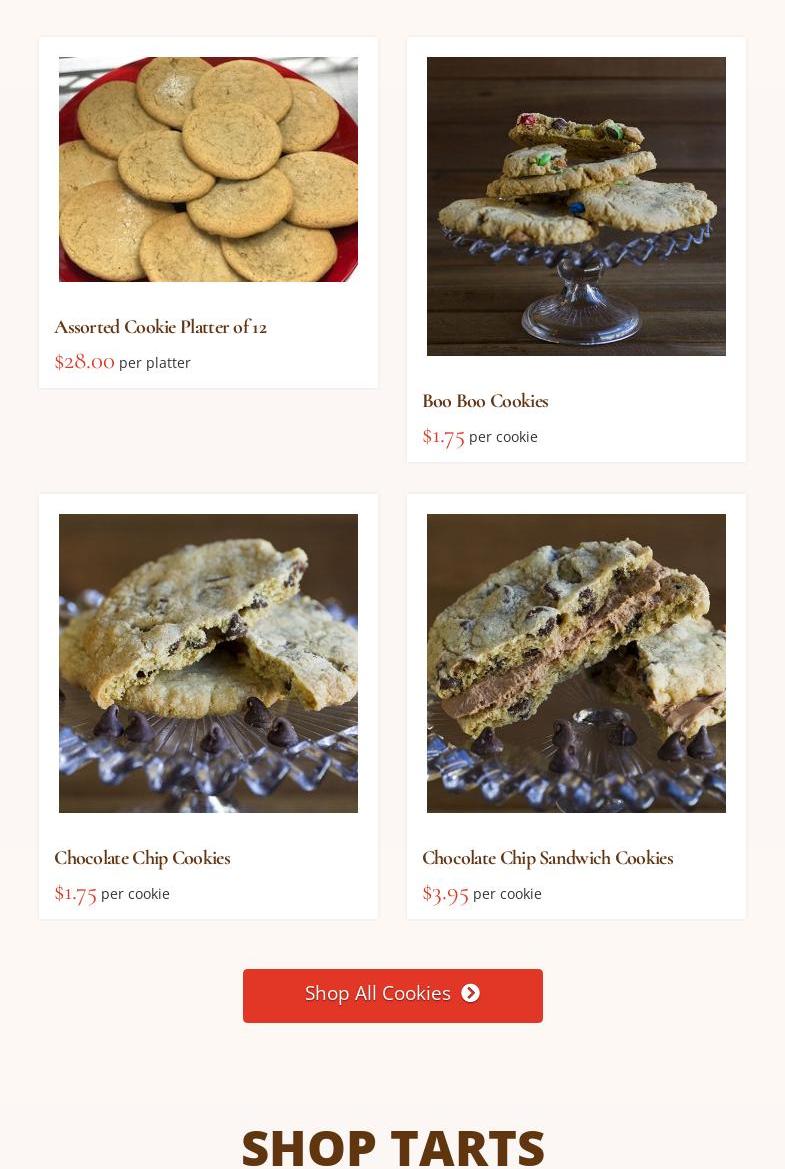
Task: Tap the Shop All Cookies button
Action: 392,995
